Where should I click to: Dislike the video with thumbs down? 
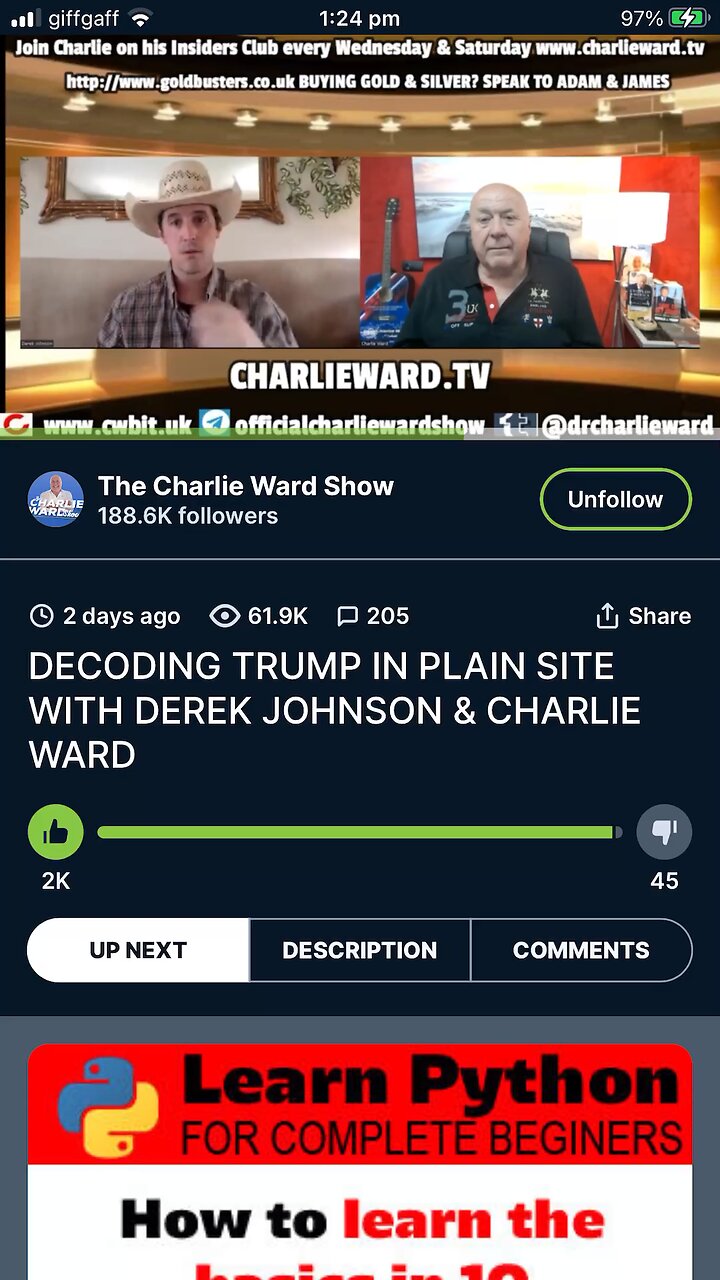tap(664, 832)
